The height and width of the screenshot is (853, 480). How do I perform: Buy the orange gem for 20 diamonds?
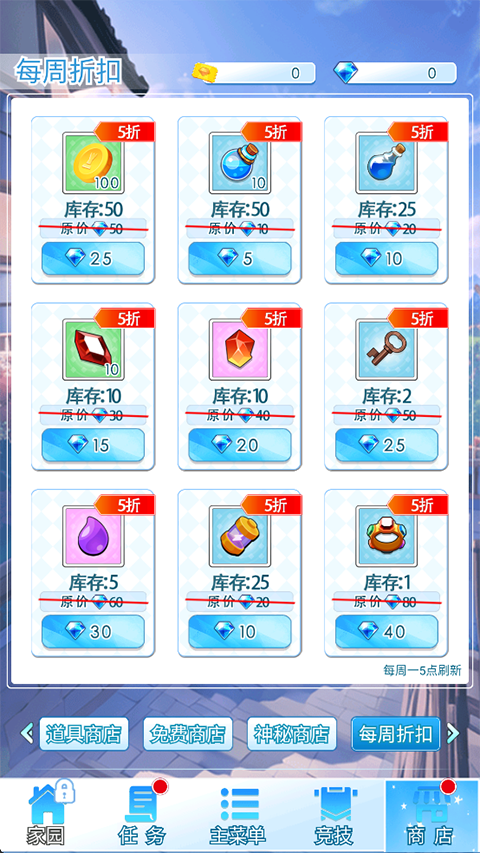point(239,445)
